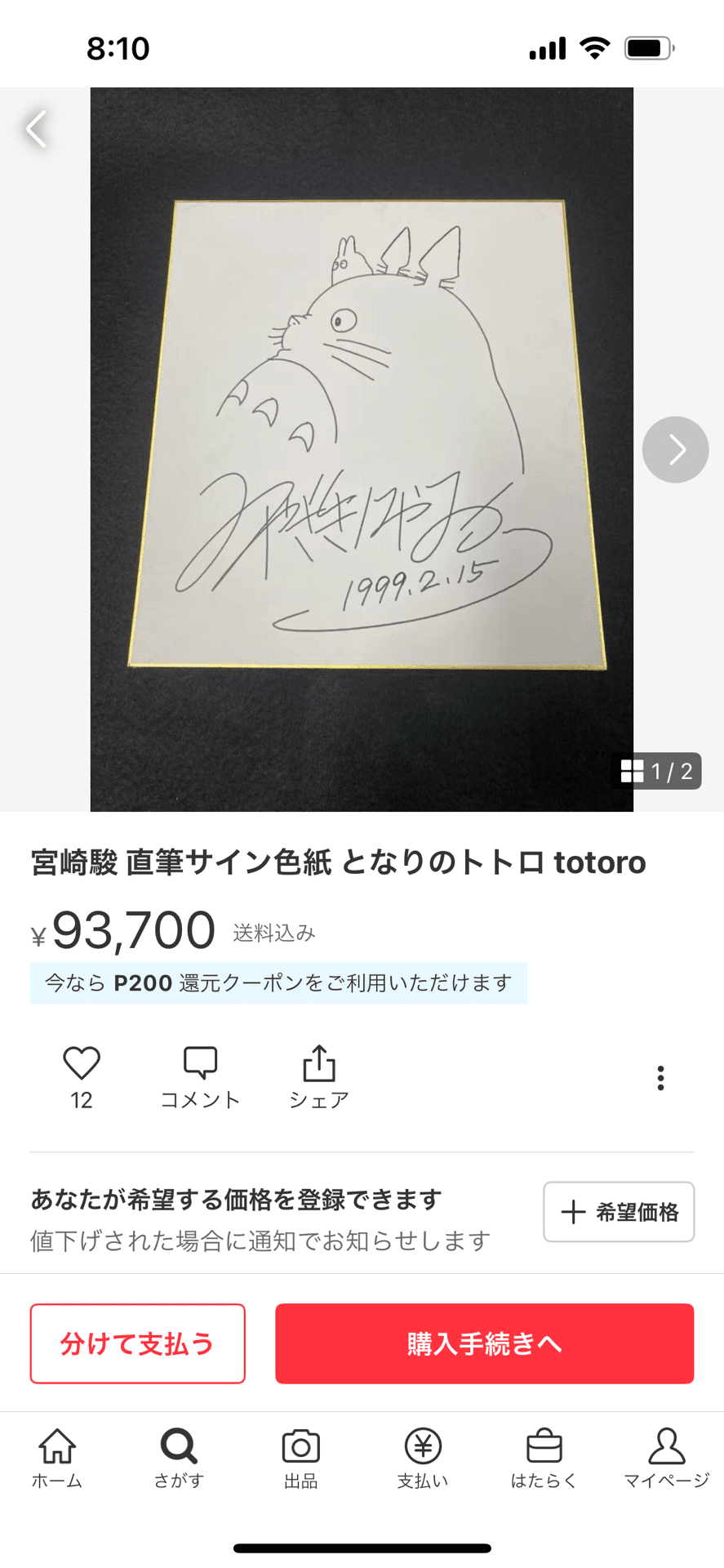Viewport: 724px width, 1568px height.
Task: Open the image grid via 1/2 indicator
Action: 660,771
